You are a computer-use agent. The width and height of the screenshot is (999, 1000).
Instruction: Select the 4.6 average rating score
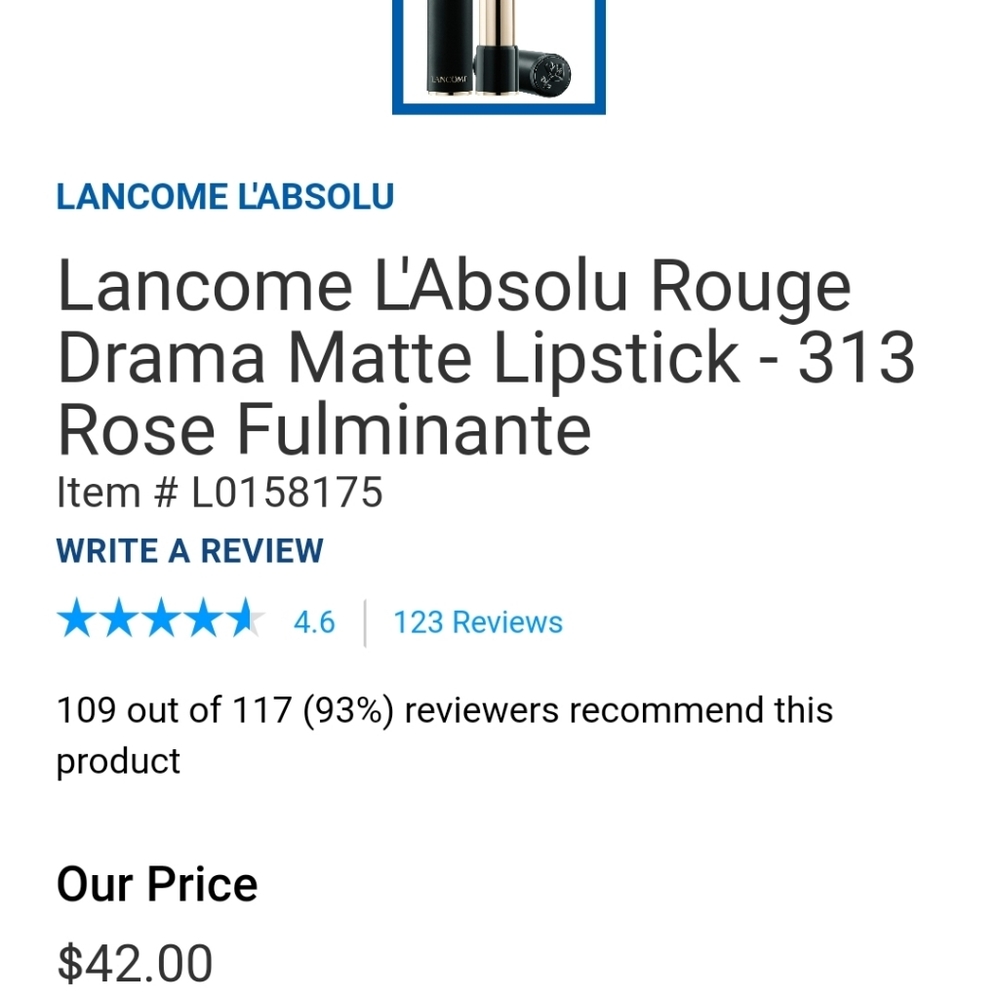click(x=315, y=621)
